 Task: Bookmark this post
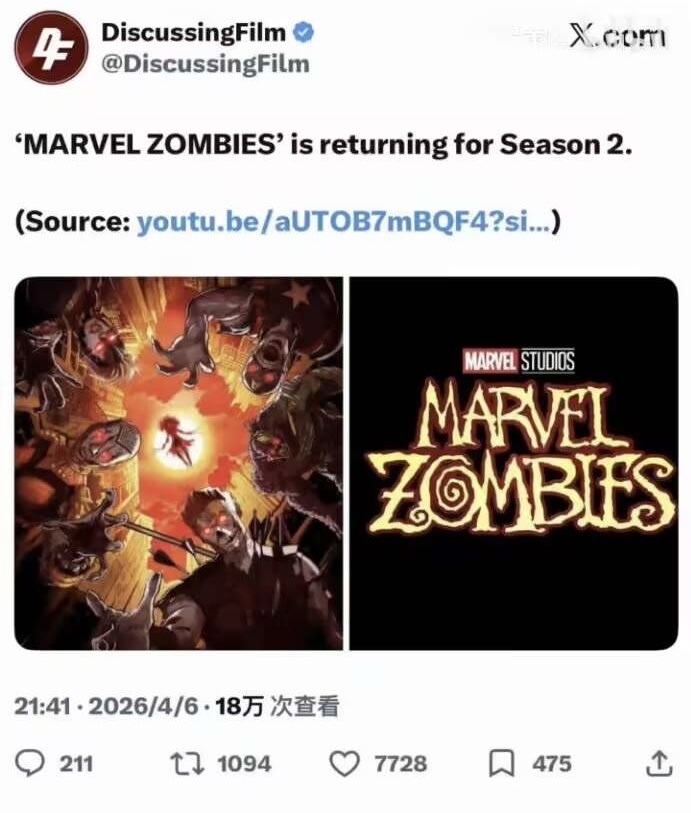point(501,764)
